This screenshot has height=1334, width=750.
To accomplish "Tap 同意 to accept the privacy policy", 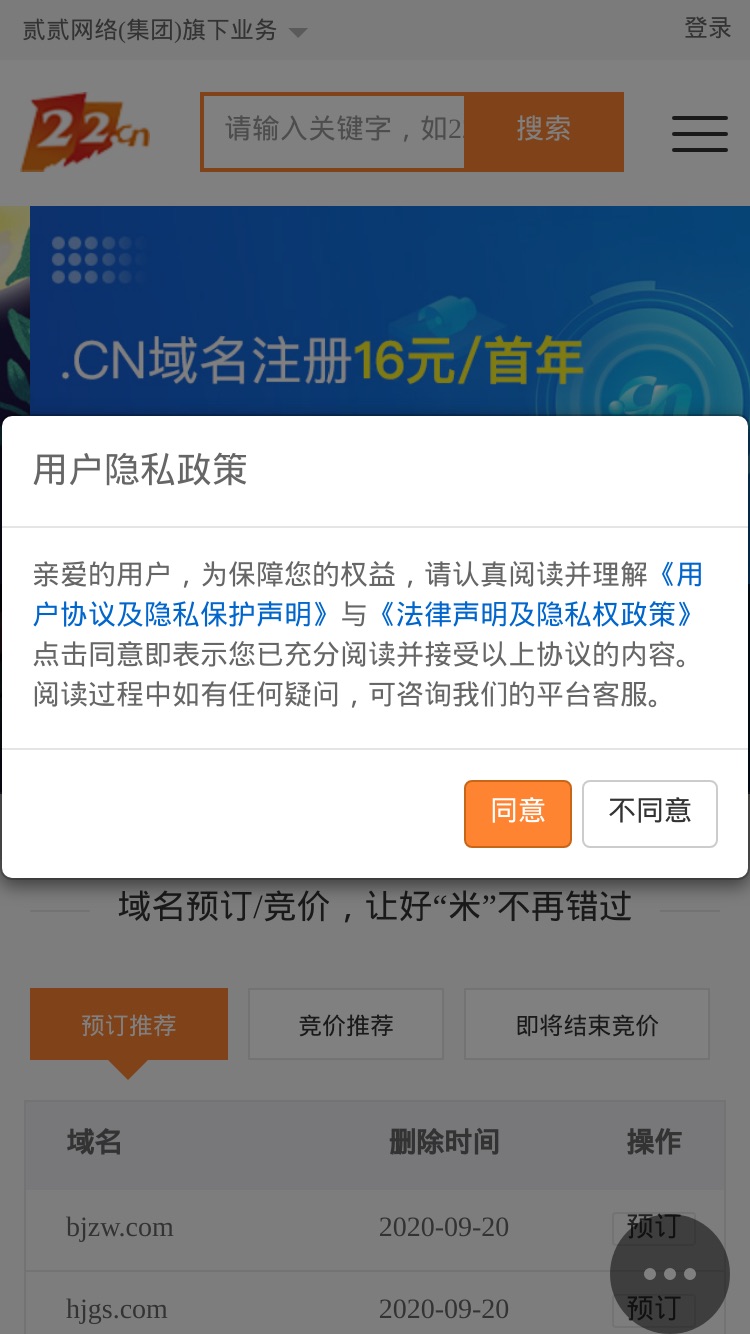I will point(517,813).
